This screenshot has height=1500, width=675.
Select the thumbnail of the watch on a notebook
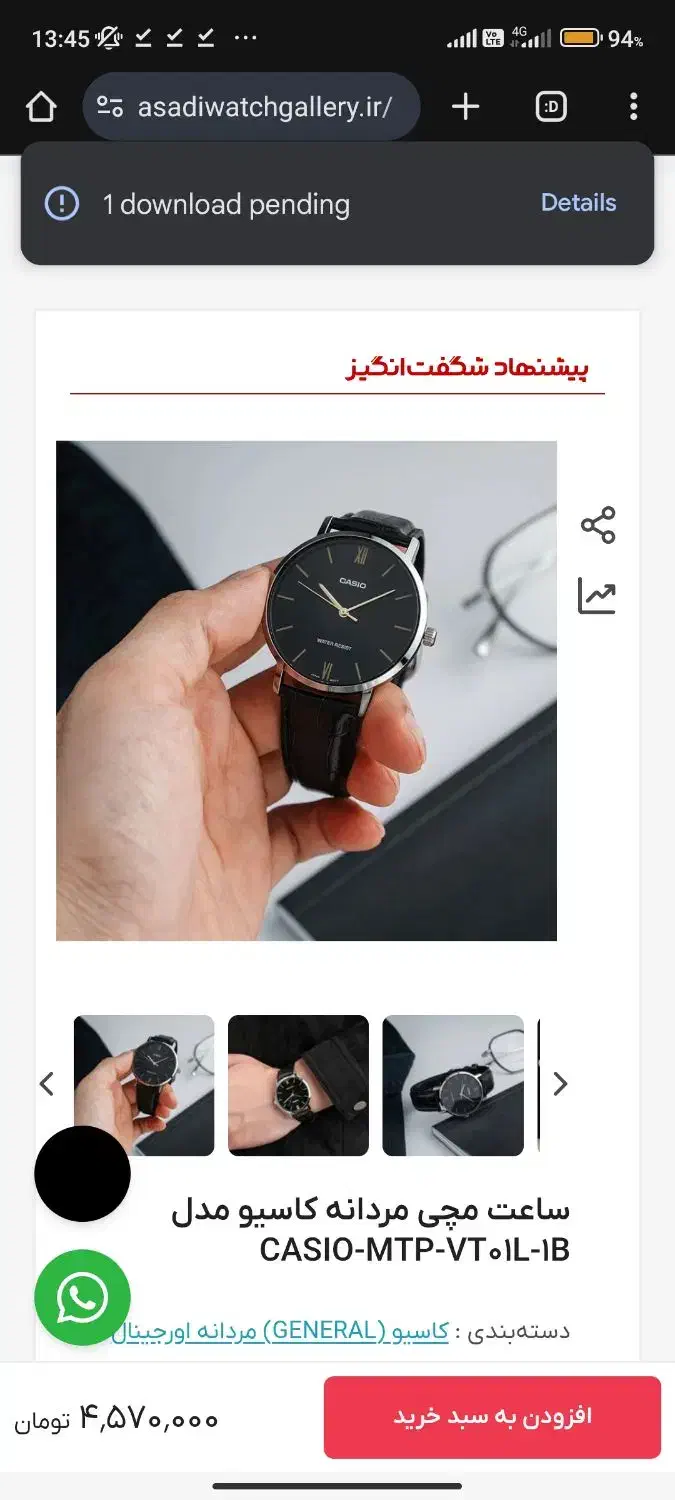pyautogui.click(x=452, y=1085)
